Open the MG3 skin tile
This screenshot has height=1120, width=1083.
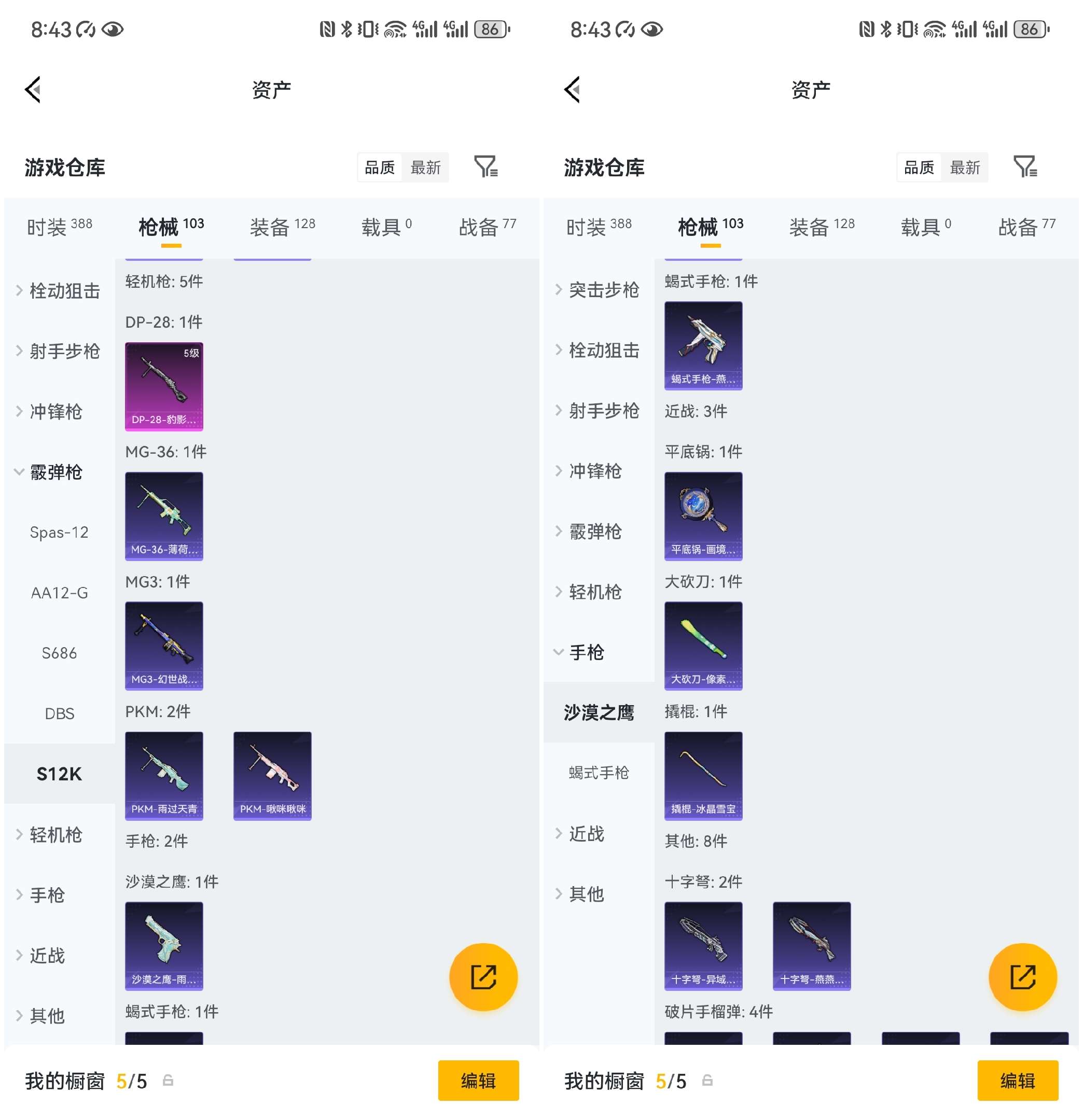tap(164, 646)
